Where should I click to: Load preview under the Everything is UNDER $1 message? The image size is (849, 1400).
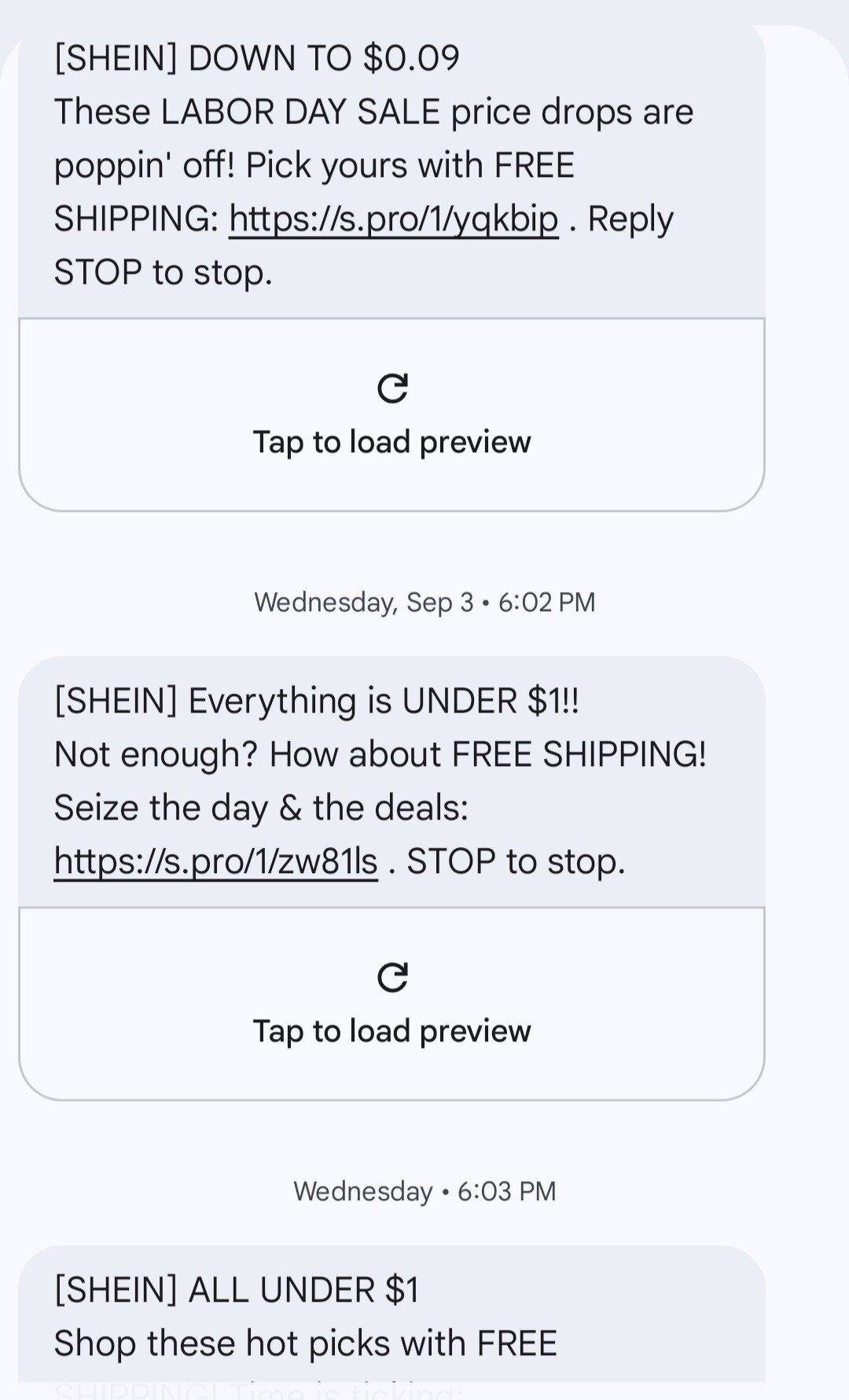[391, 1004]
